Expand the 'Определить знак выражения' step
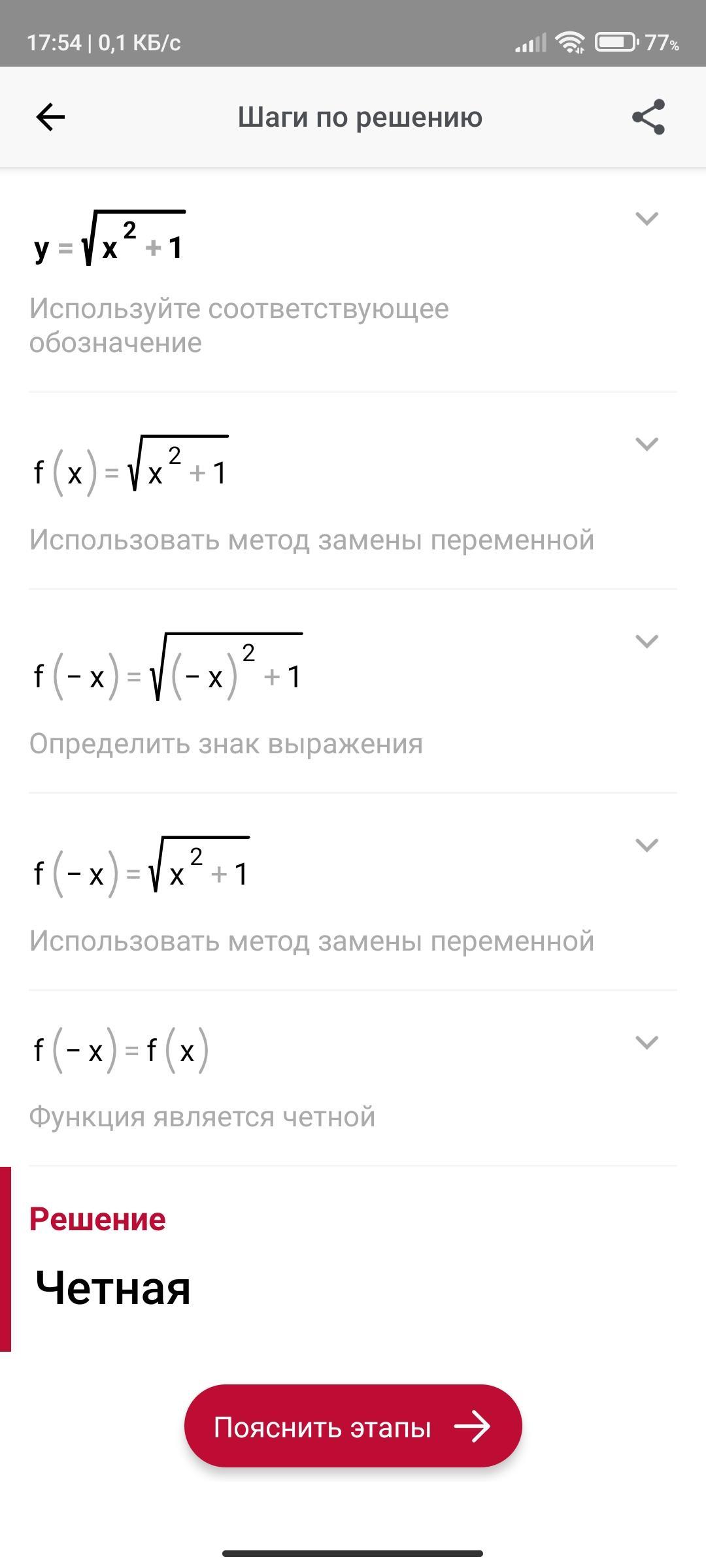Viewport: 706px width, 1568px height. pos(647,641)
